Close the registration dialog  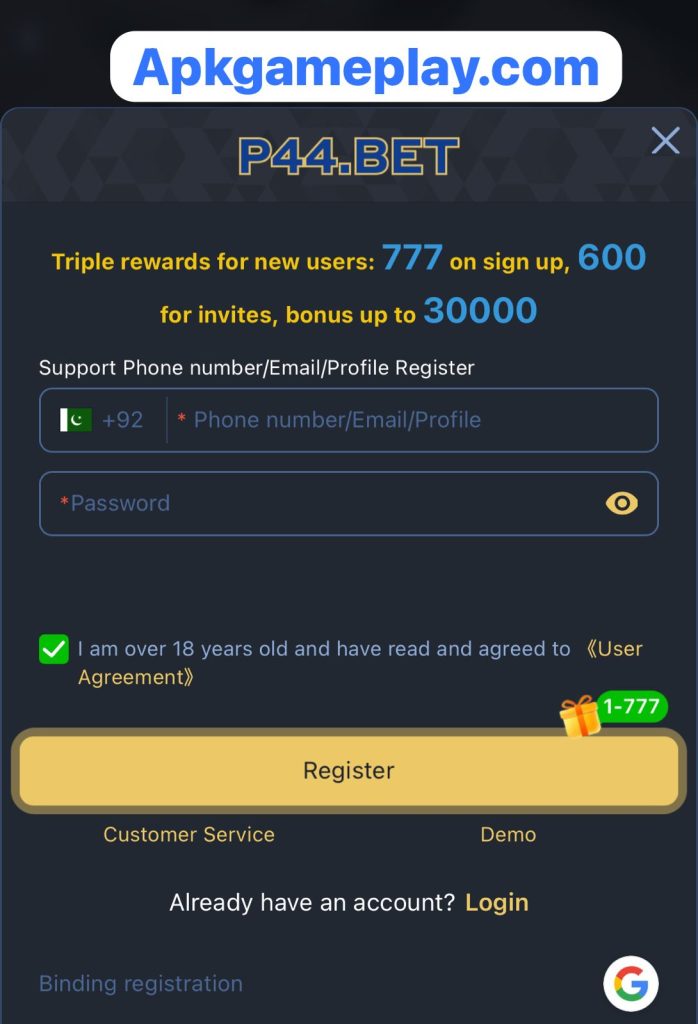coord(665,140)
